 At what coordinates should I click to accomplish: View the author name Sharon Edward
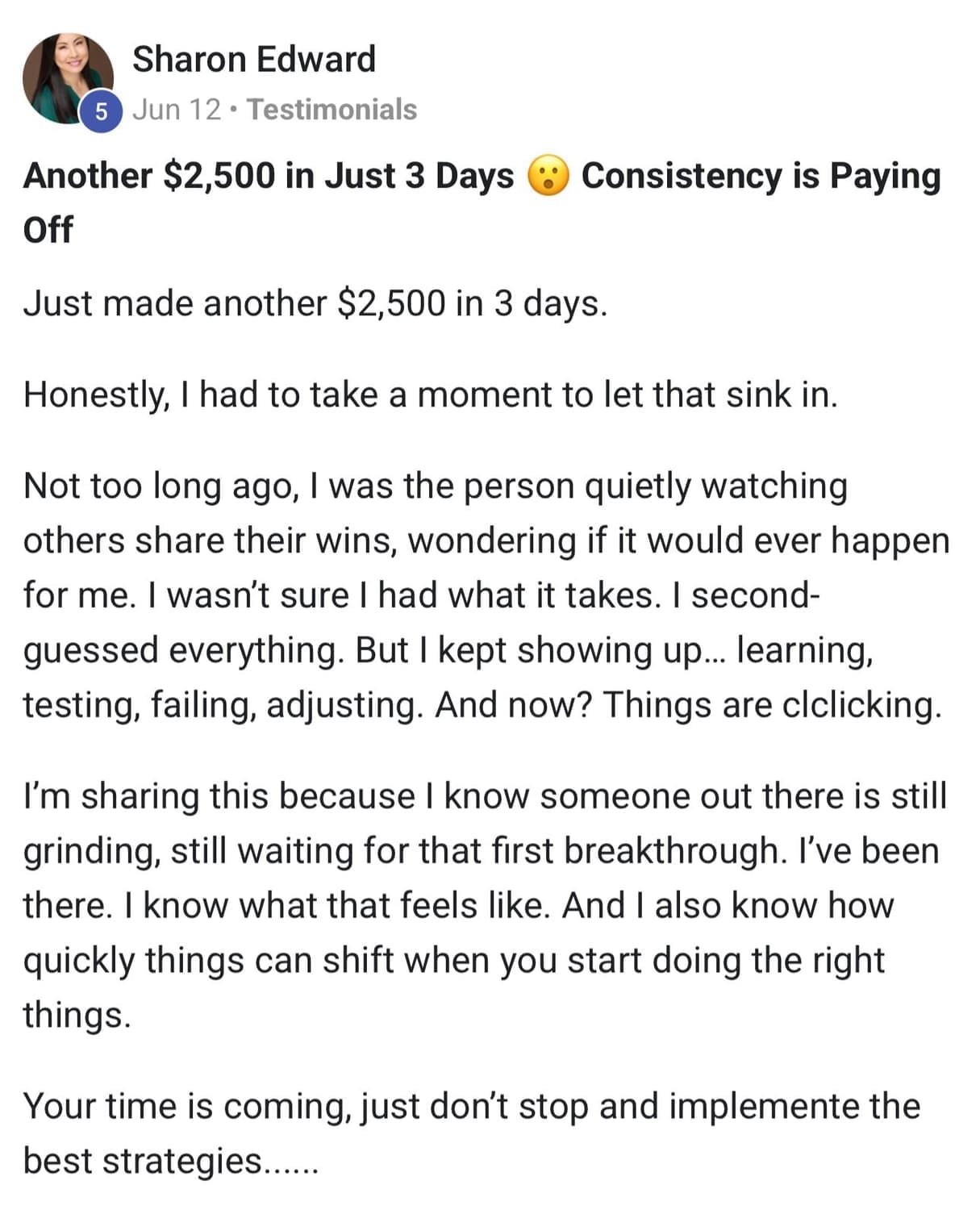point(254,60)
